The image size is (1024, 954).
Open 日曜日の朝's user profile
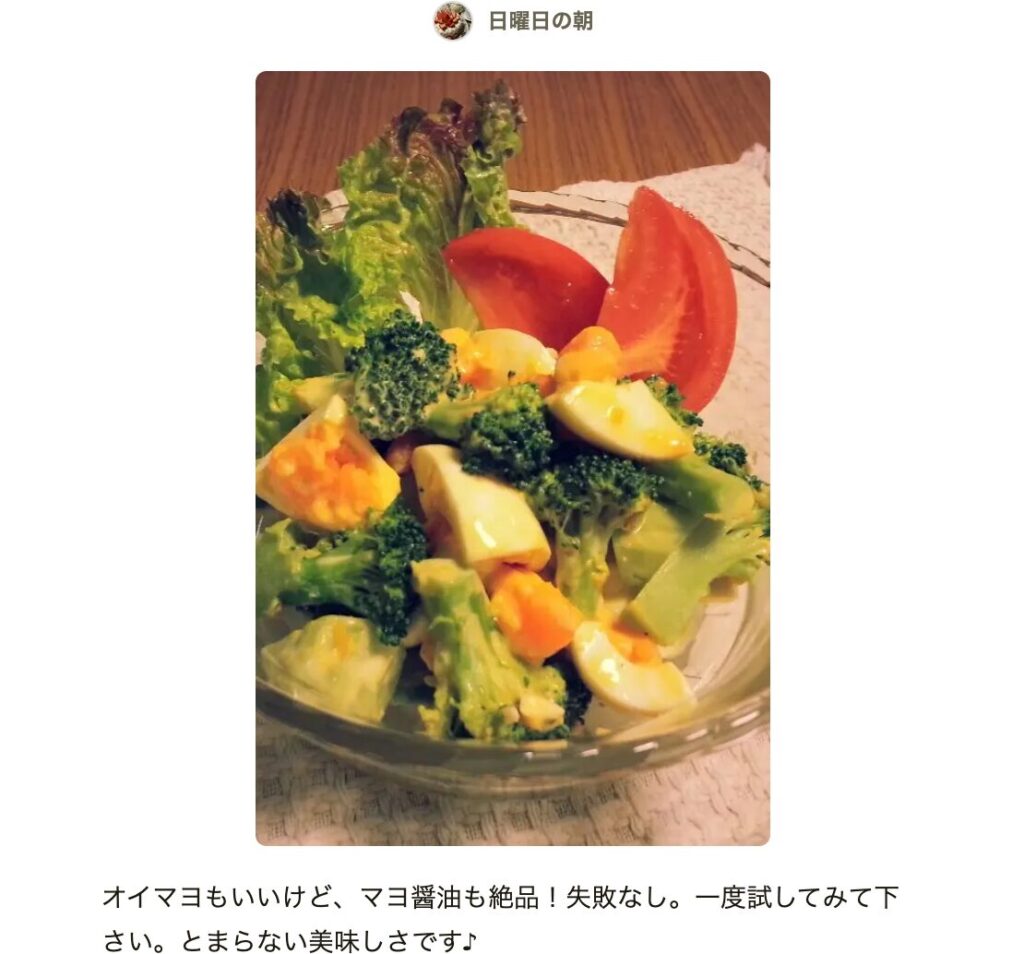click(x=539, y=21)
